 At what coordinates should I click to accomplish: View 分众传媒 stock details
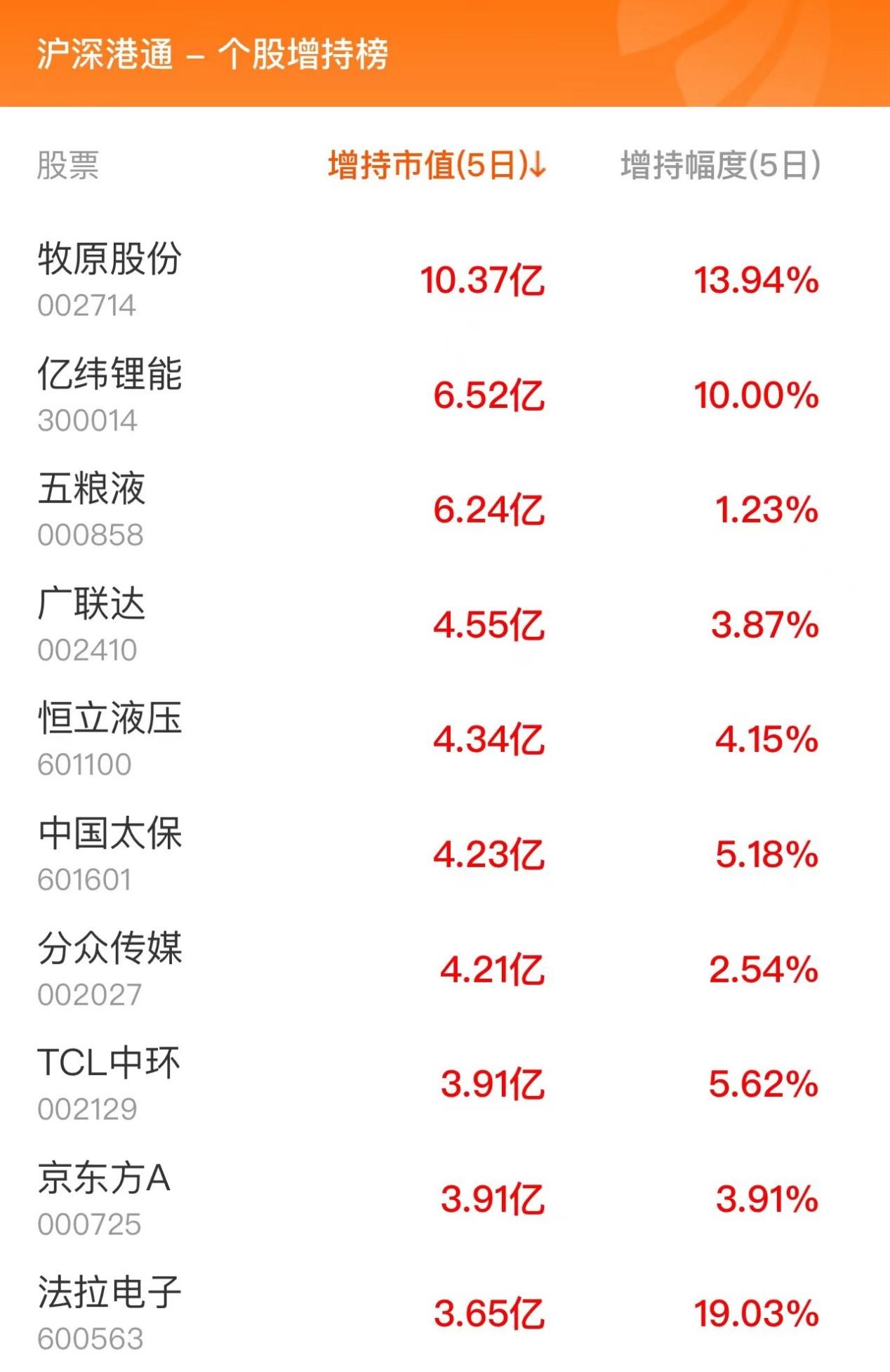[109, 949]
